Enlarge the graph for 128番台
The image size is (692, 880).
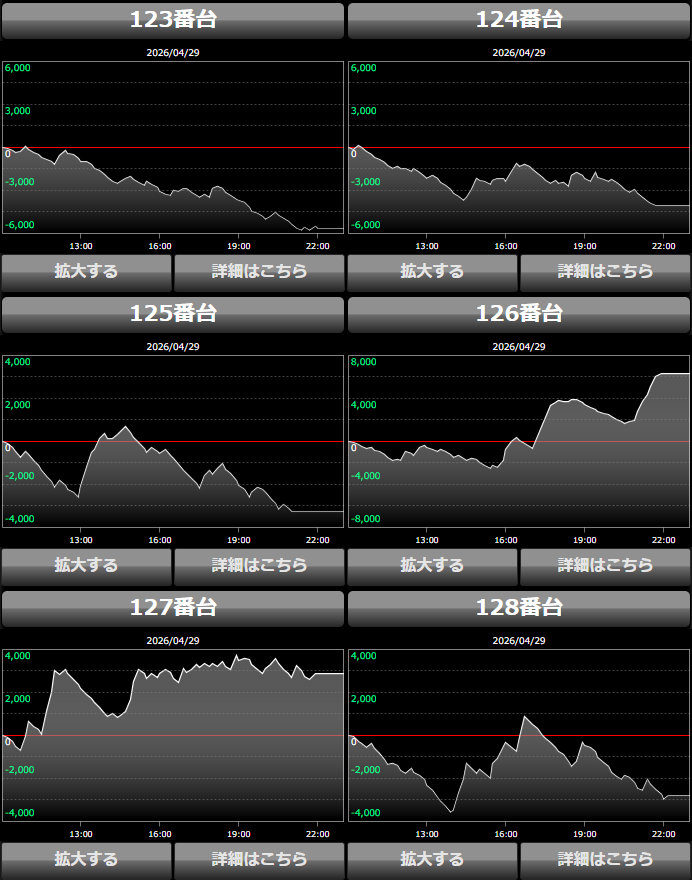click(x=432, y=859)
